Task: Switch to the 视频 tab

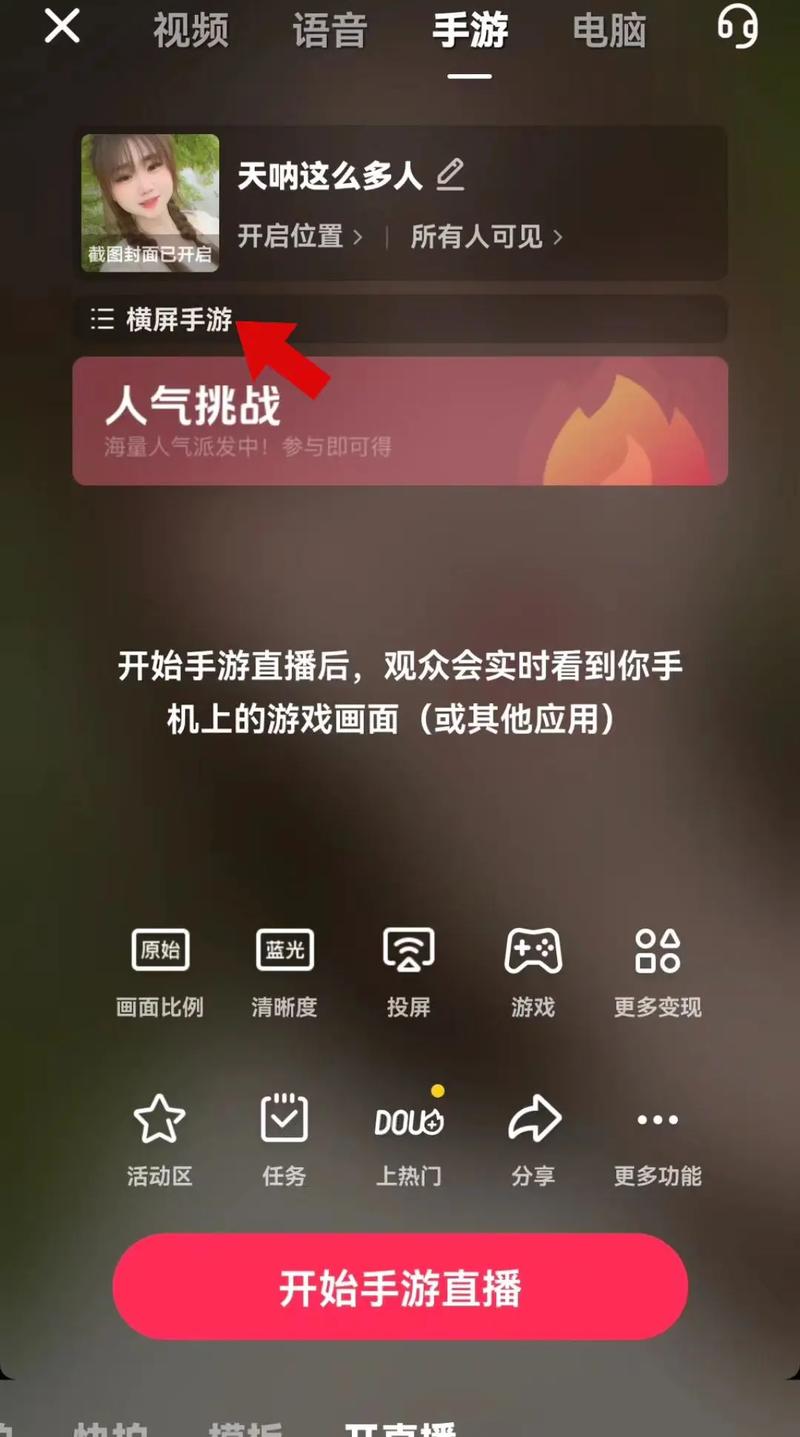Action: [x=190, y=31]
